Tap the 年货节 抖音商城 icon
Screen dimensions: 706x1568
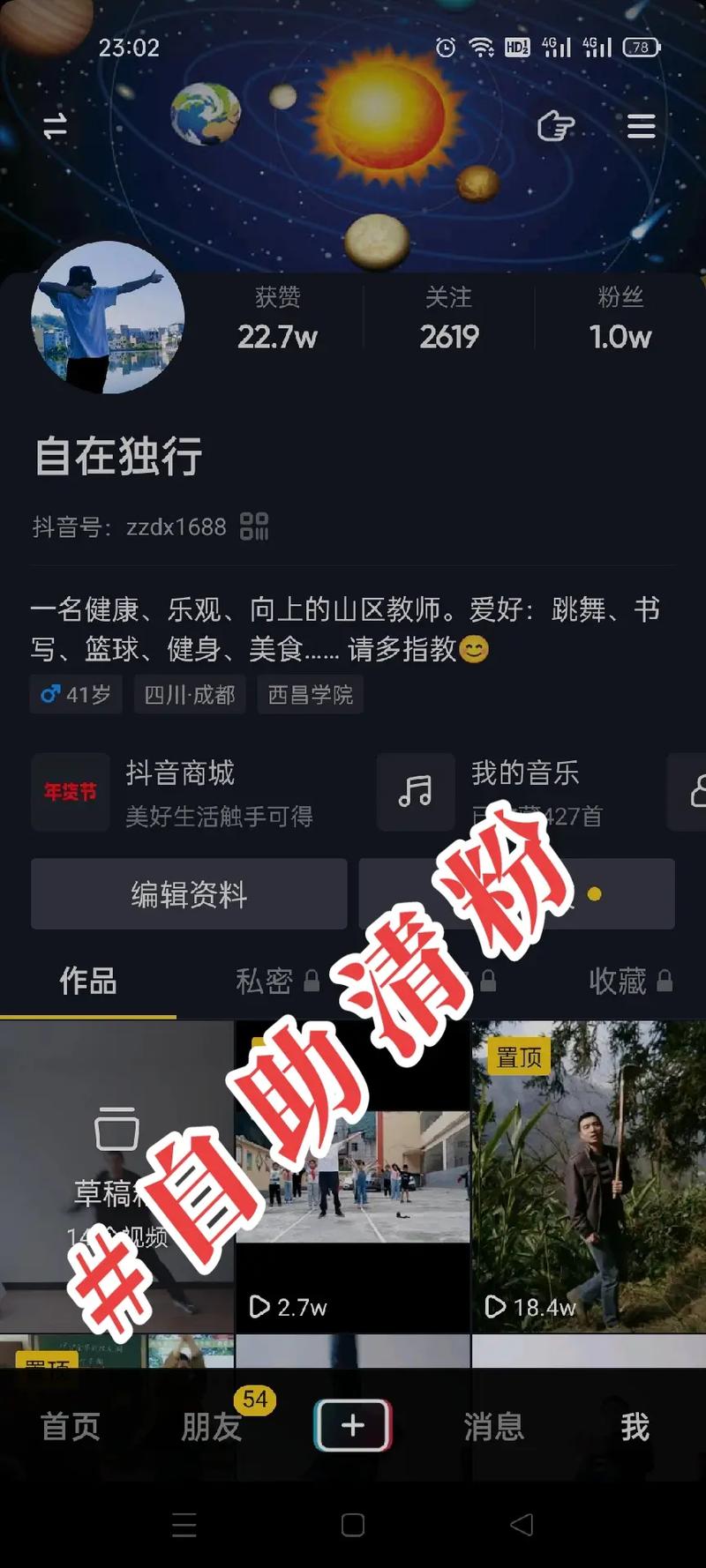coord(71,792)
